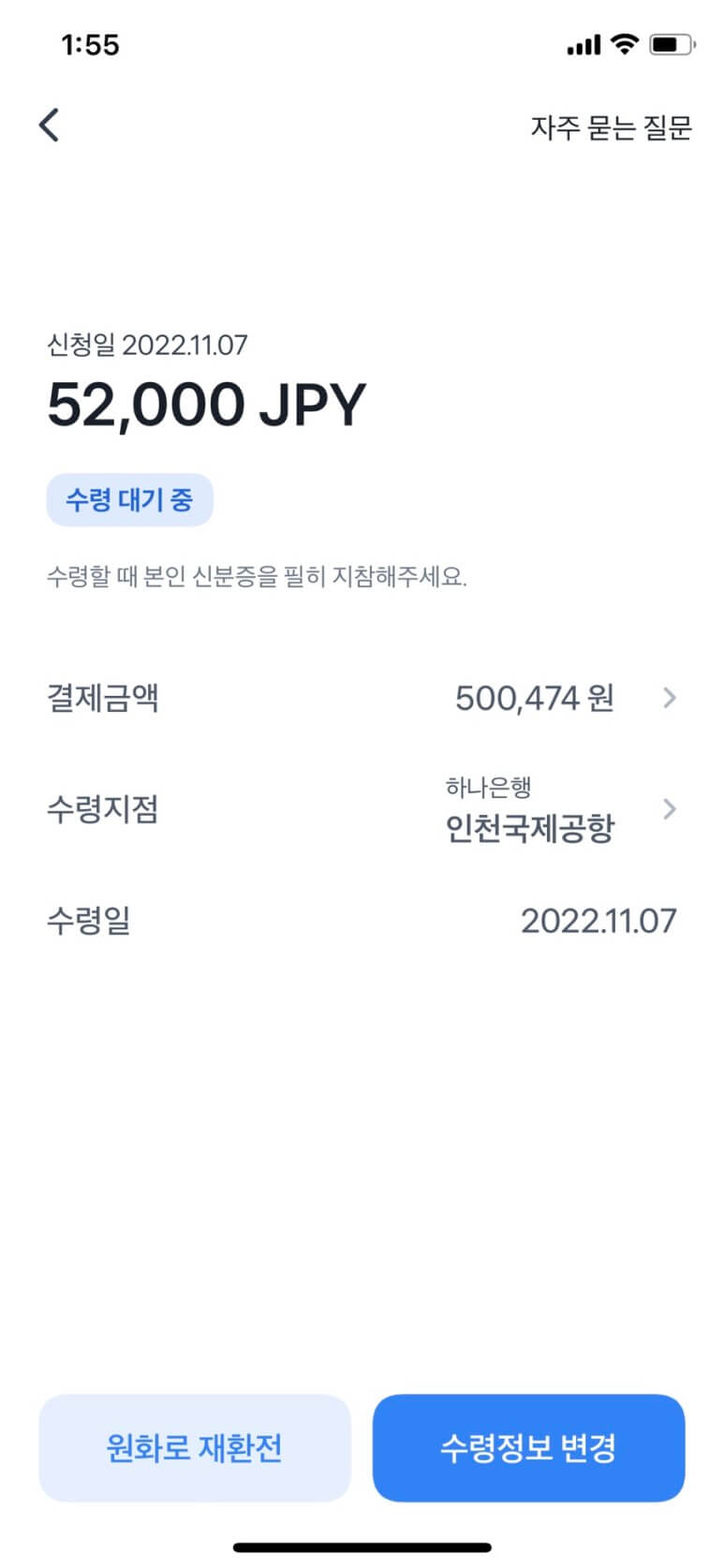Tap the Wi-Fi status icon
724x1568 pixels.
[624, 43]
